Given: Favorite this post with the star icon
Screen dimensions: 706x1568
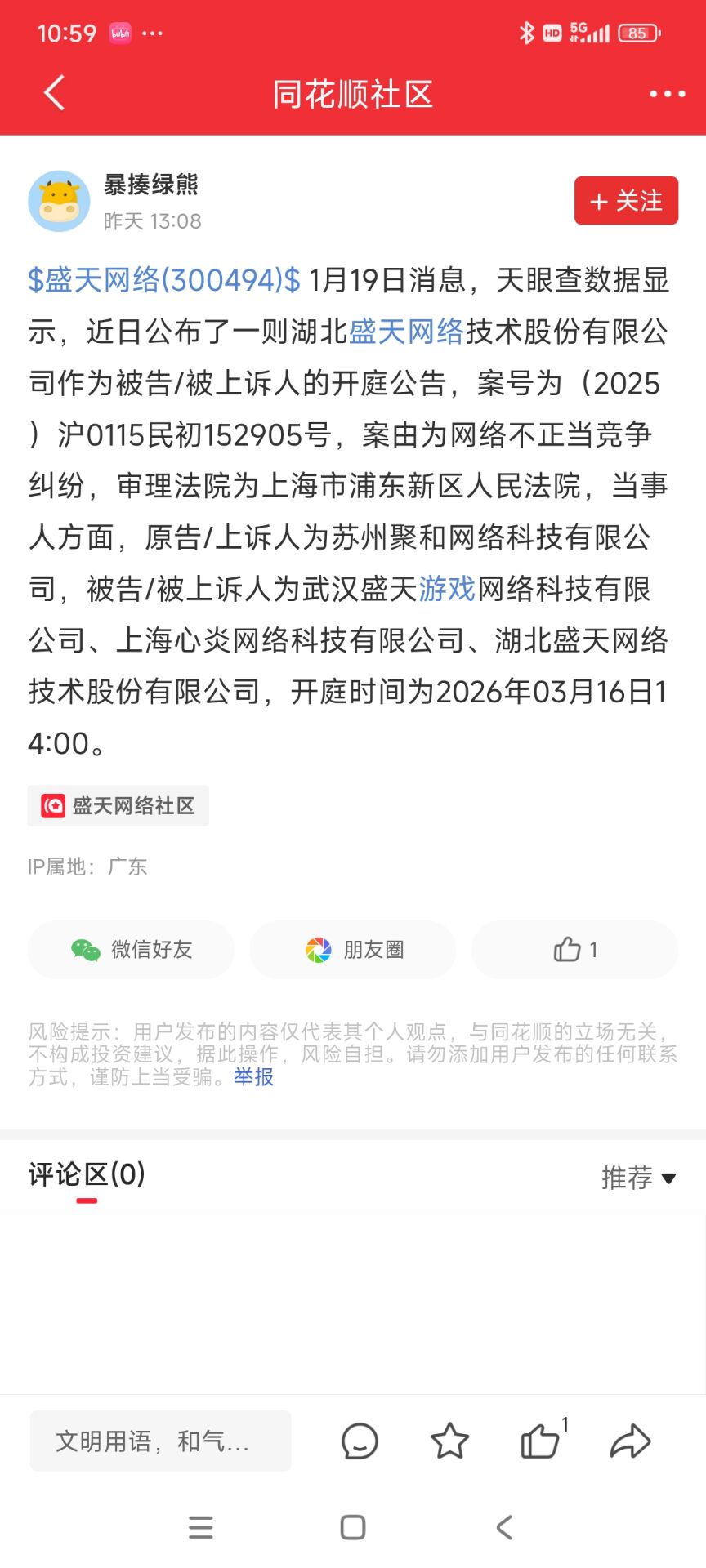Looking at the screenshot, I should coord(449,1441).
